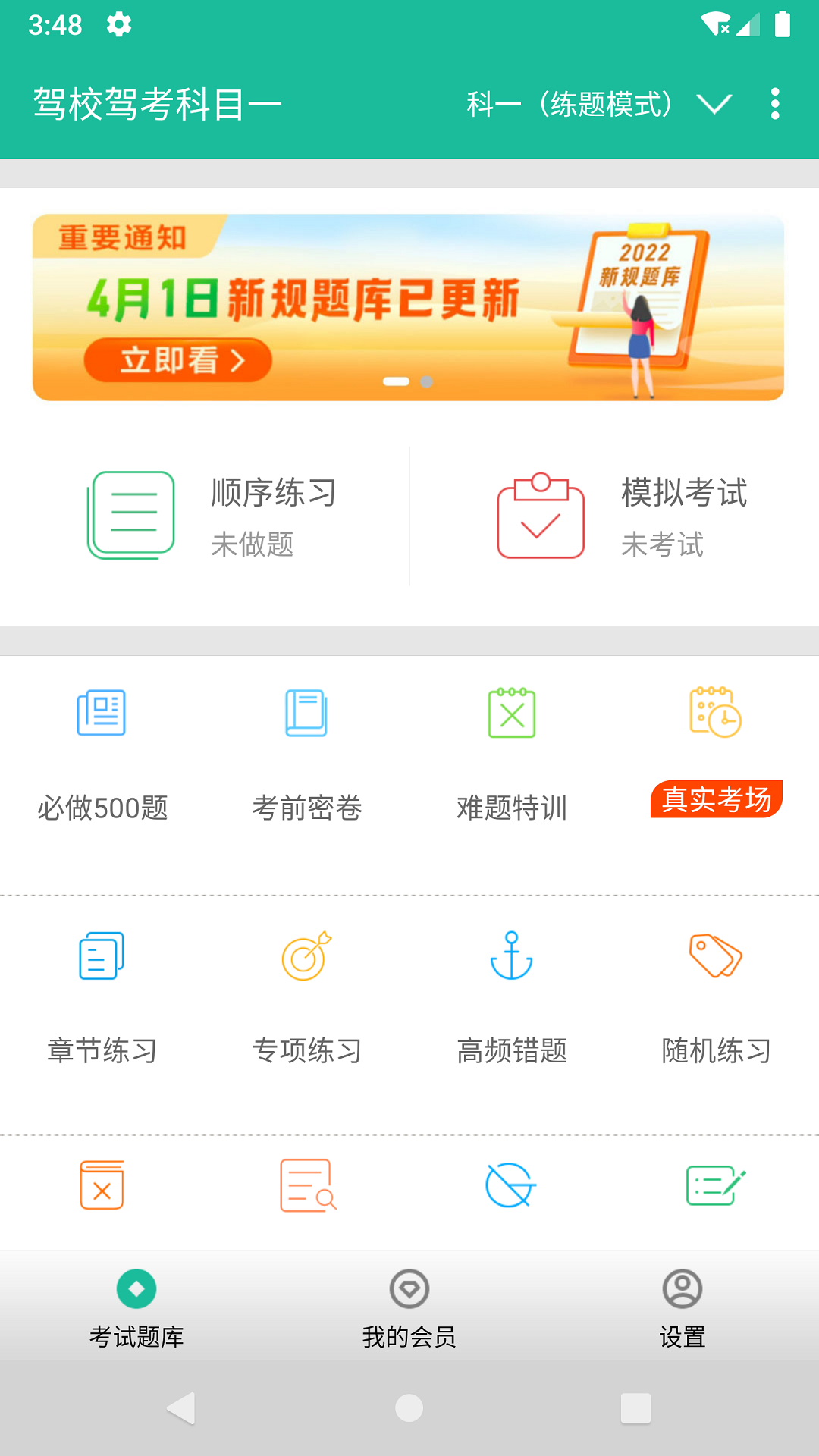819x1456 pixels.
Task: Open 必做500题 question set
Action: [x=102, y=751]
